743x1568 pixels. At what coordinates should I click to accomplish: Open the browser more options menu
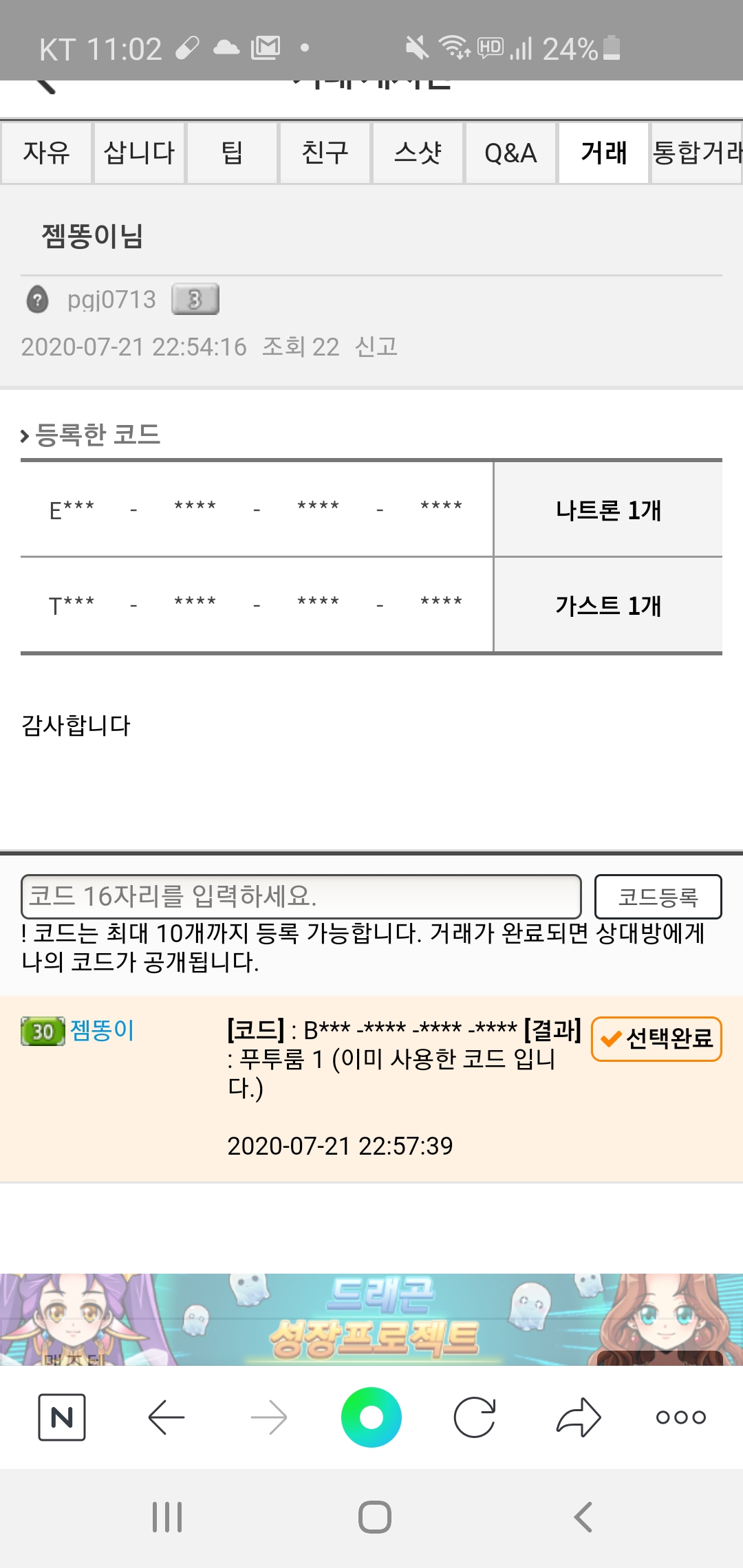click(680, 1417)
